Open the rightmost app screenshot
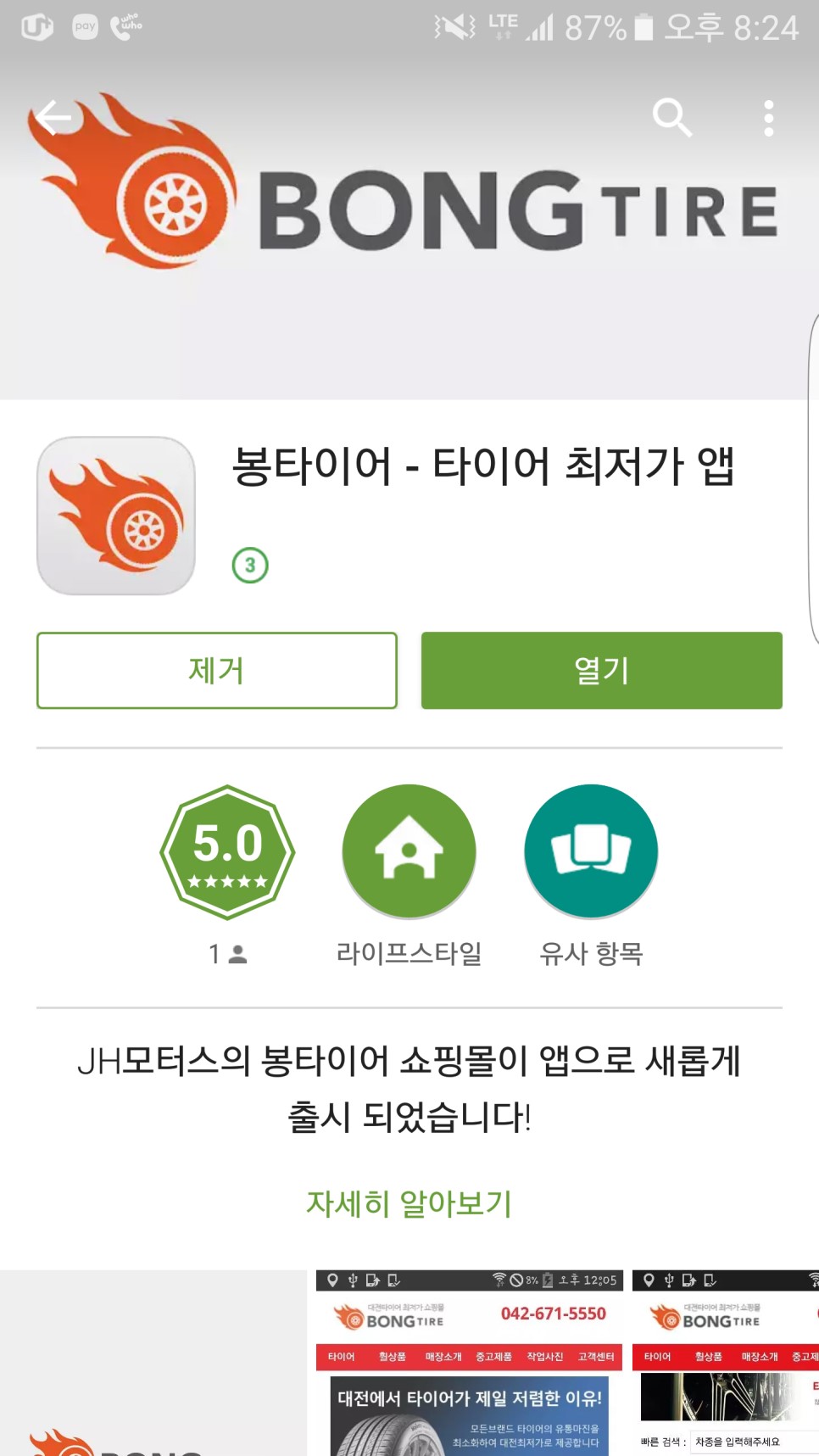 (726, 1363)
